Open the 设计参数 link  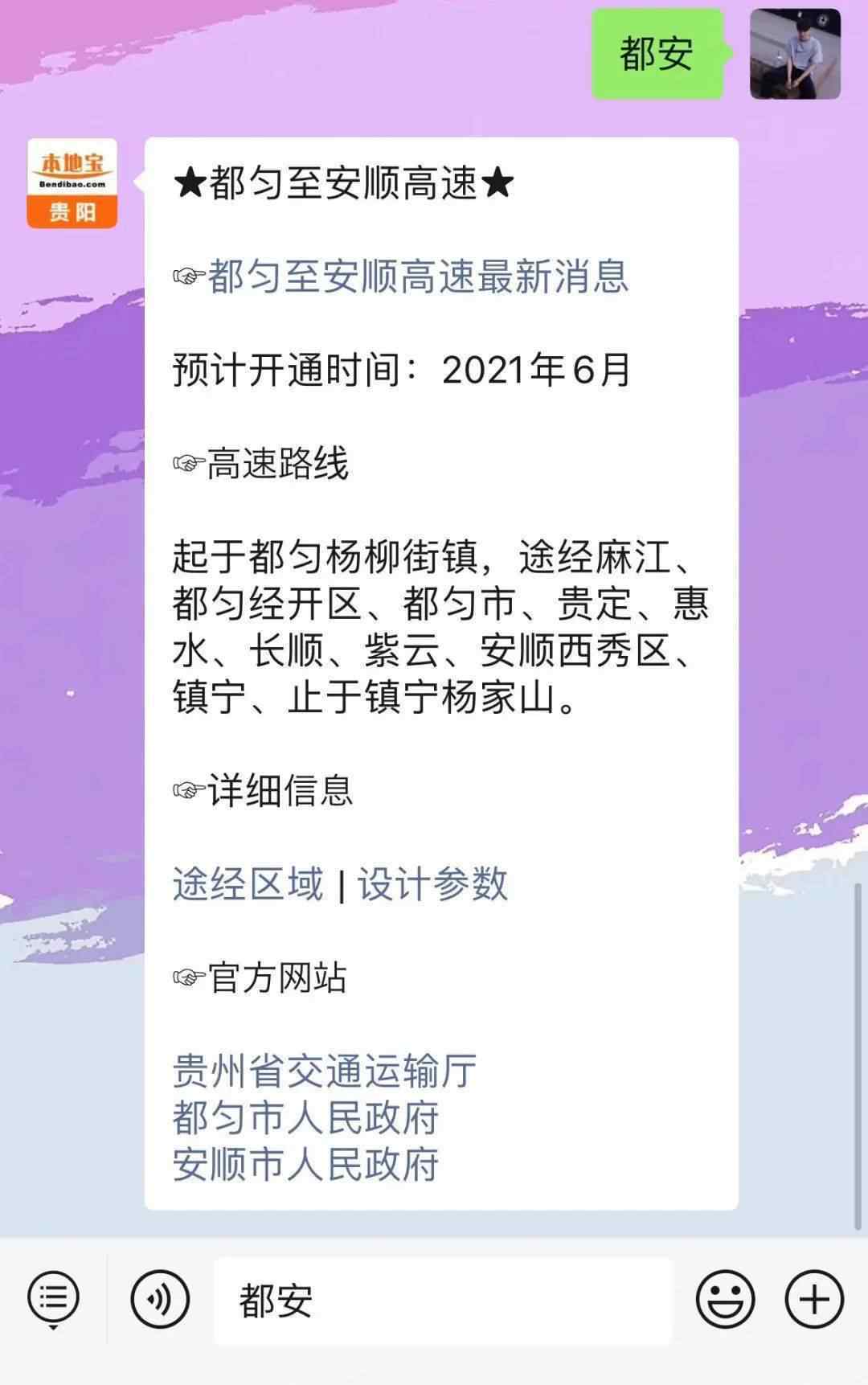[432, 884]
